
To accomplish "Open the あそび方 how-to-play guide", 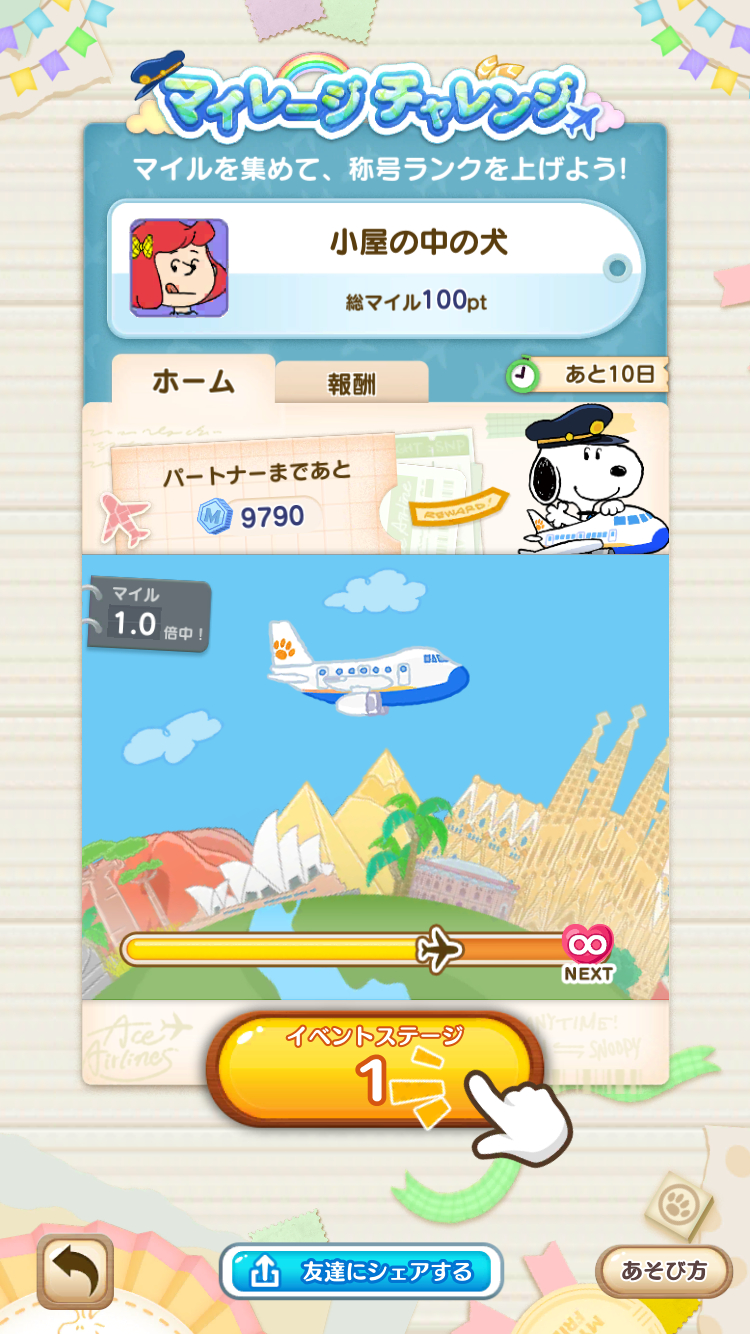I will [664, 1271].
